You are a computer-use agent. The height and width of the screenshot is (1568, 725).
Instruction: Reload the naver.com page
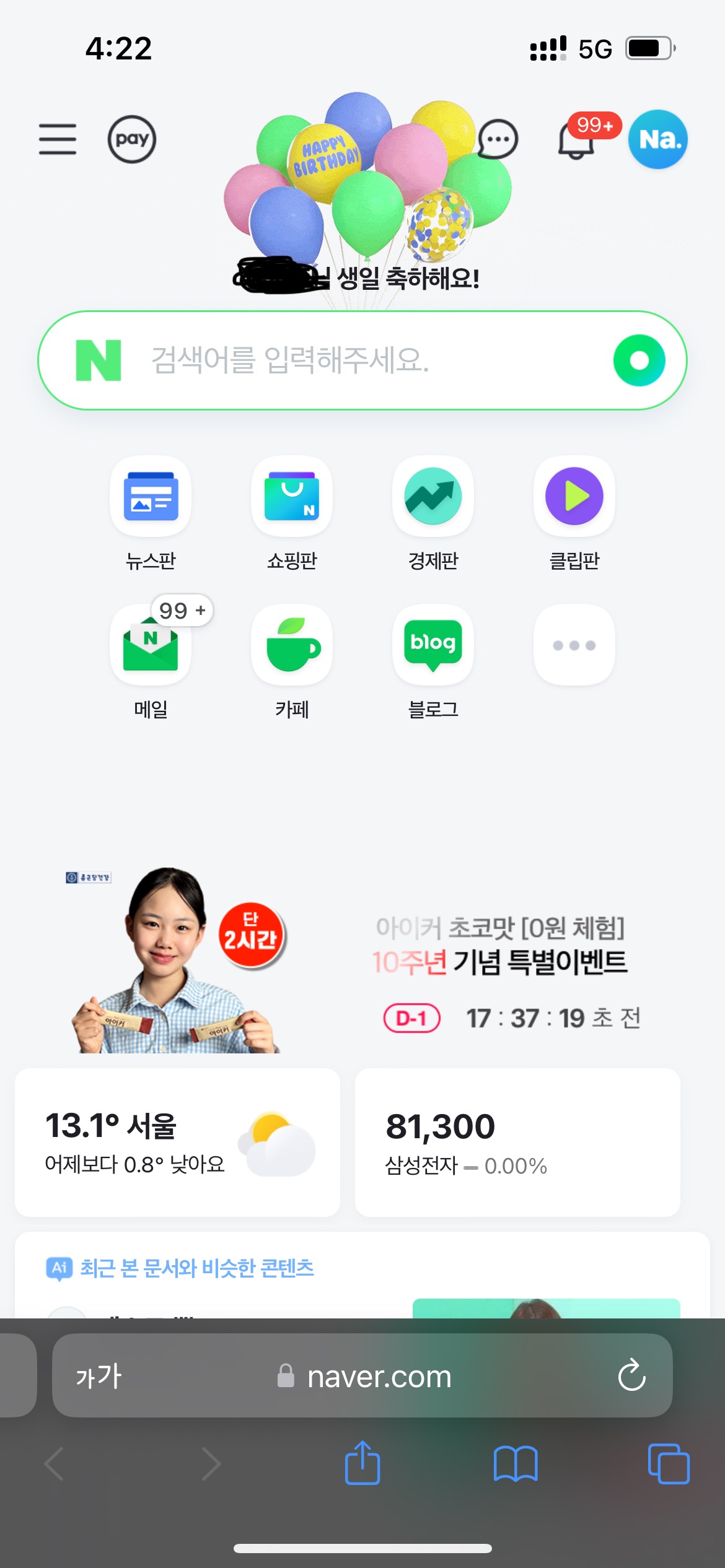(x=632, y=1375)
